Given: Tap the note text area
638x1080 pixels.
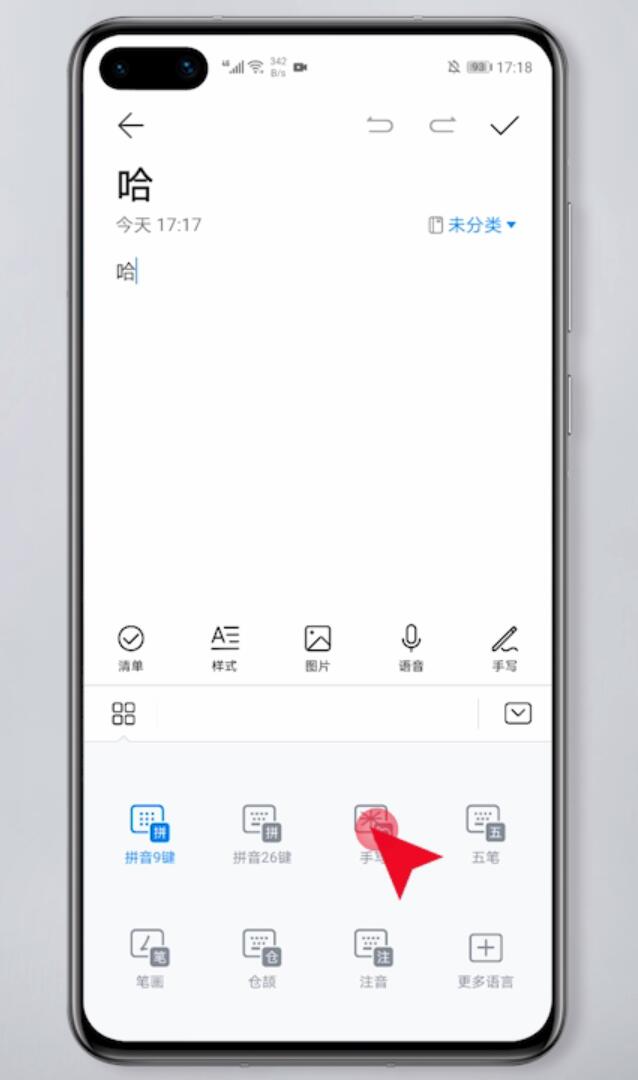Looking at the screenshot, I should 318,420.
